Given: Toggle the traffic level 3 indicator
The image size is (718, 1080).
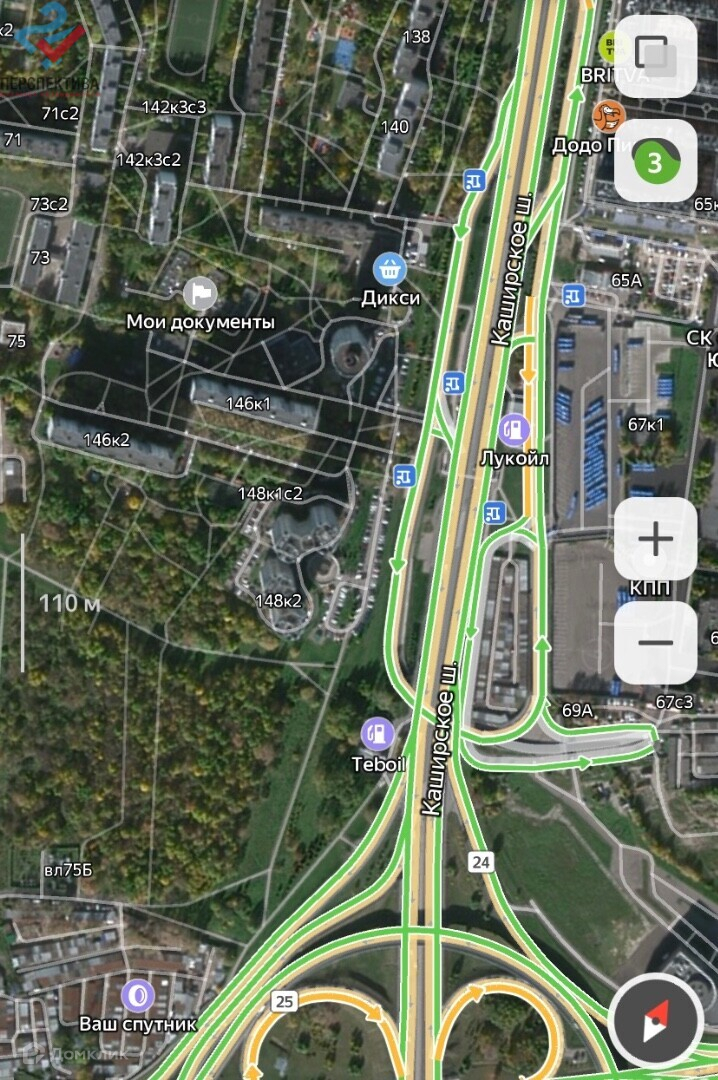Looking at the screenshot, I should point(655,161).
